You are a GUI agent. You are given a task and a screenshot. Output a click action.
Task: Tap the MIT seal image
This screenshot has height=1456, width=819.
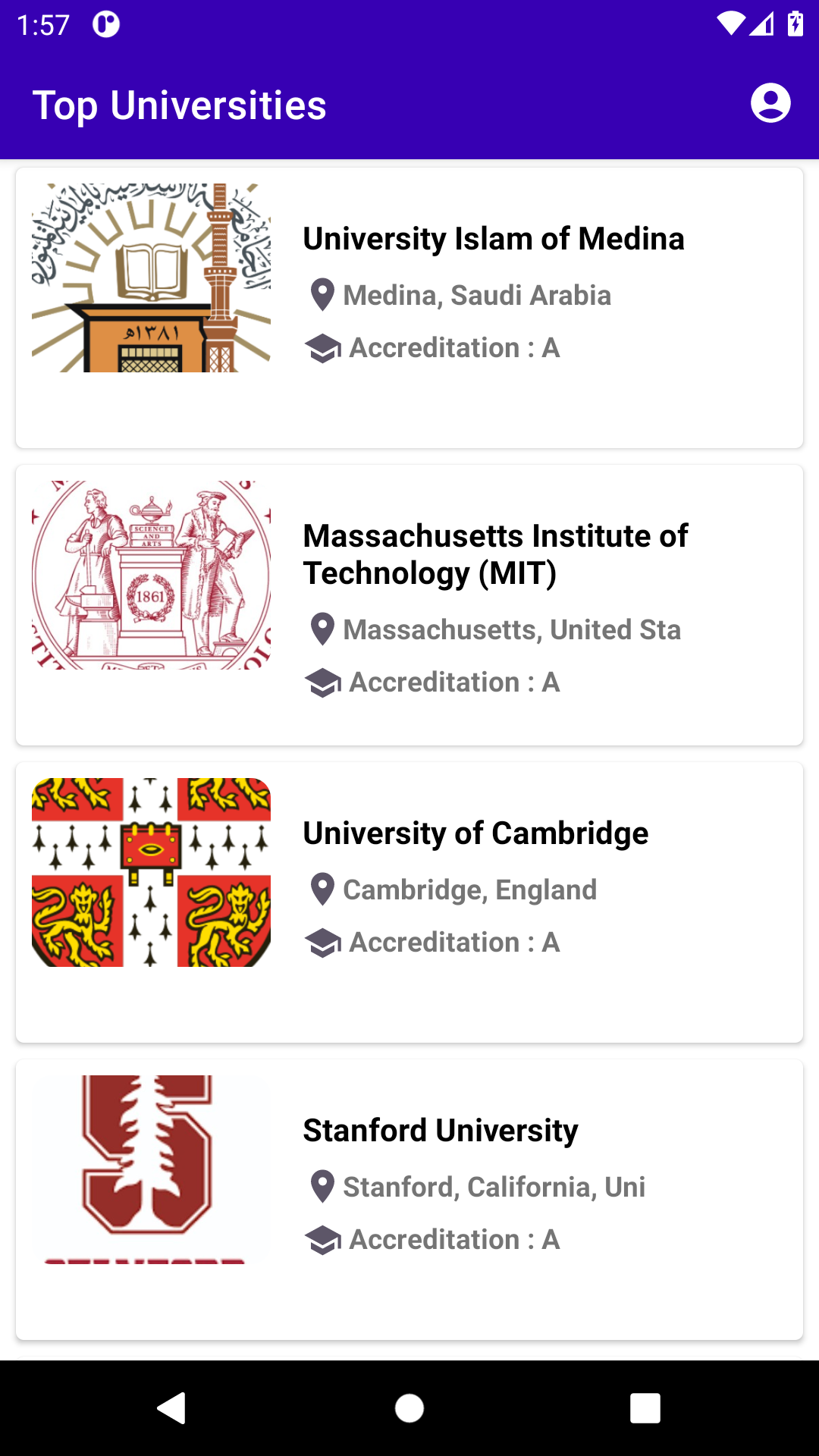(x=150, y=573)
